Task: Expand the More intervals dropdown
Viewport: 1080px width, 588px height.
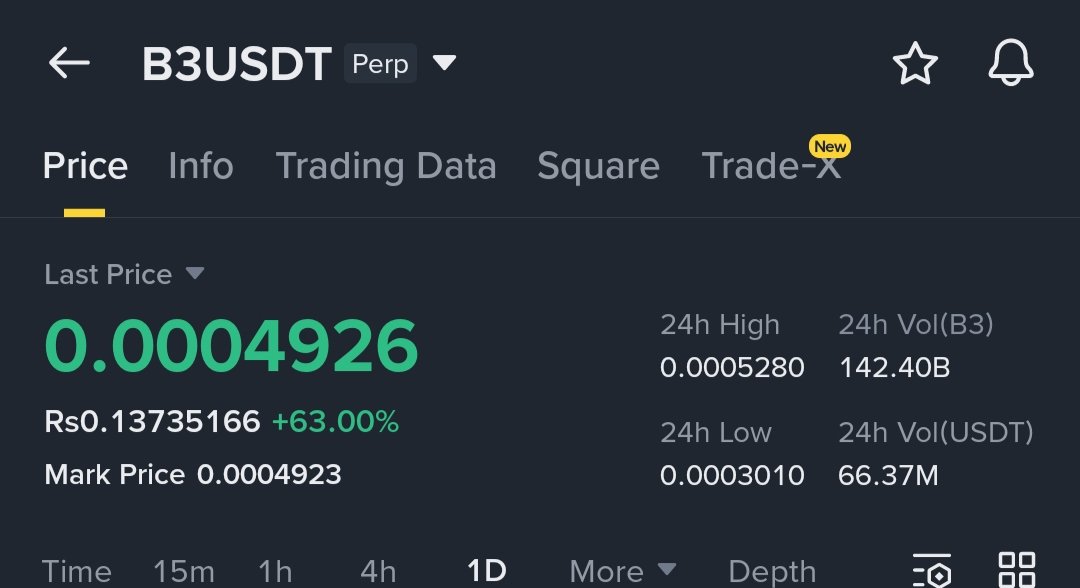Action: (622, 571)
